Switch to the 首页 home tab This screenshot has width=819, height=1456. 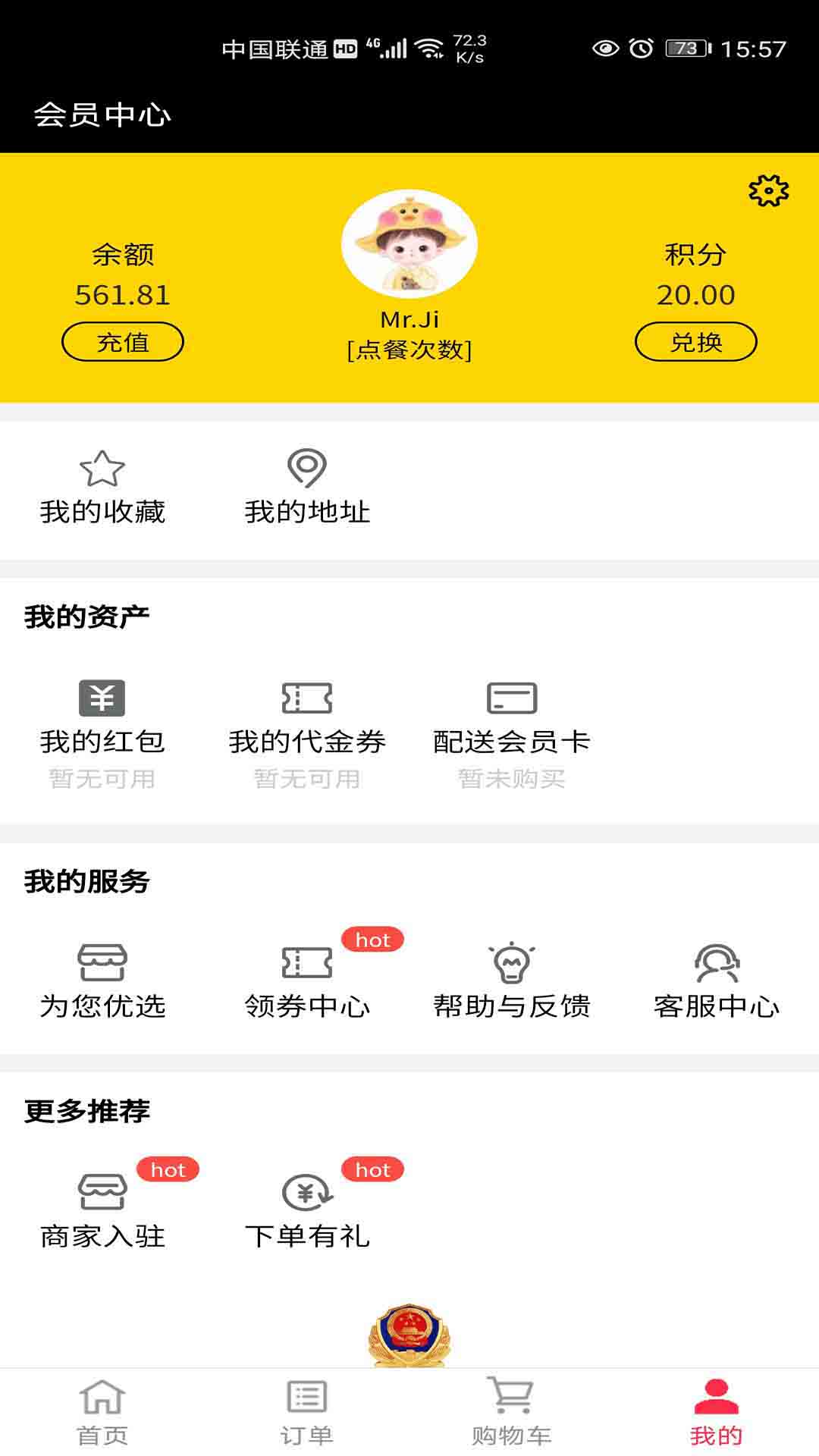102,1412
